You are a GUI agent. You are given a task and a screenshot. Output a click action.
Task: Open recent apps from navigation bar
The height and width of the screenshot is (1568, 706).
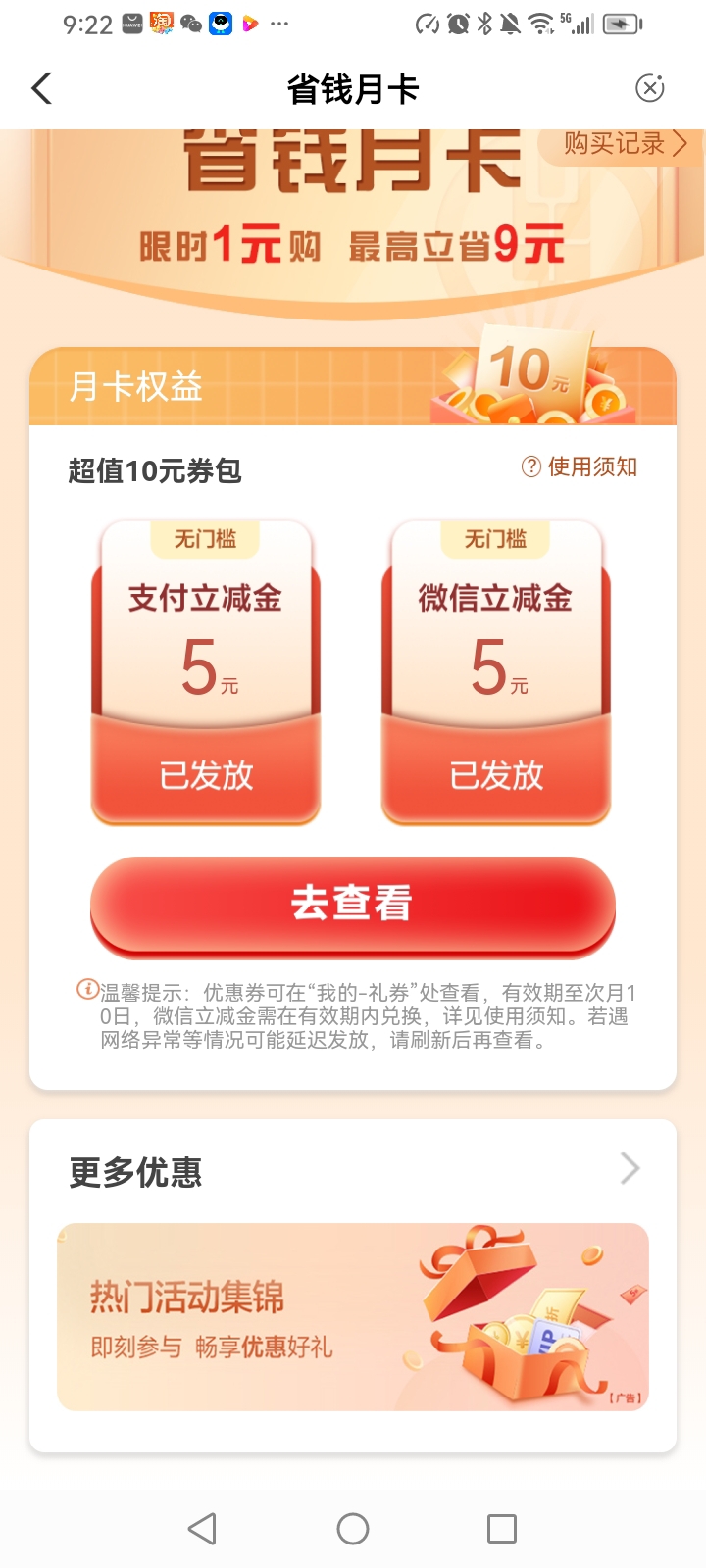coord(502,1529)
